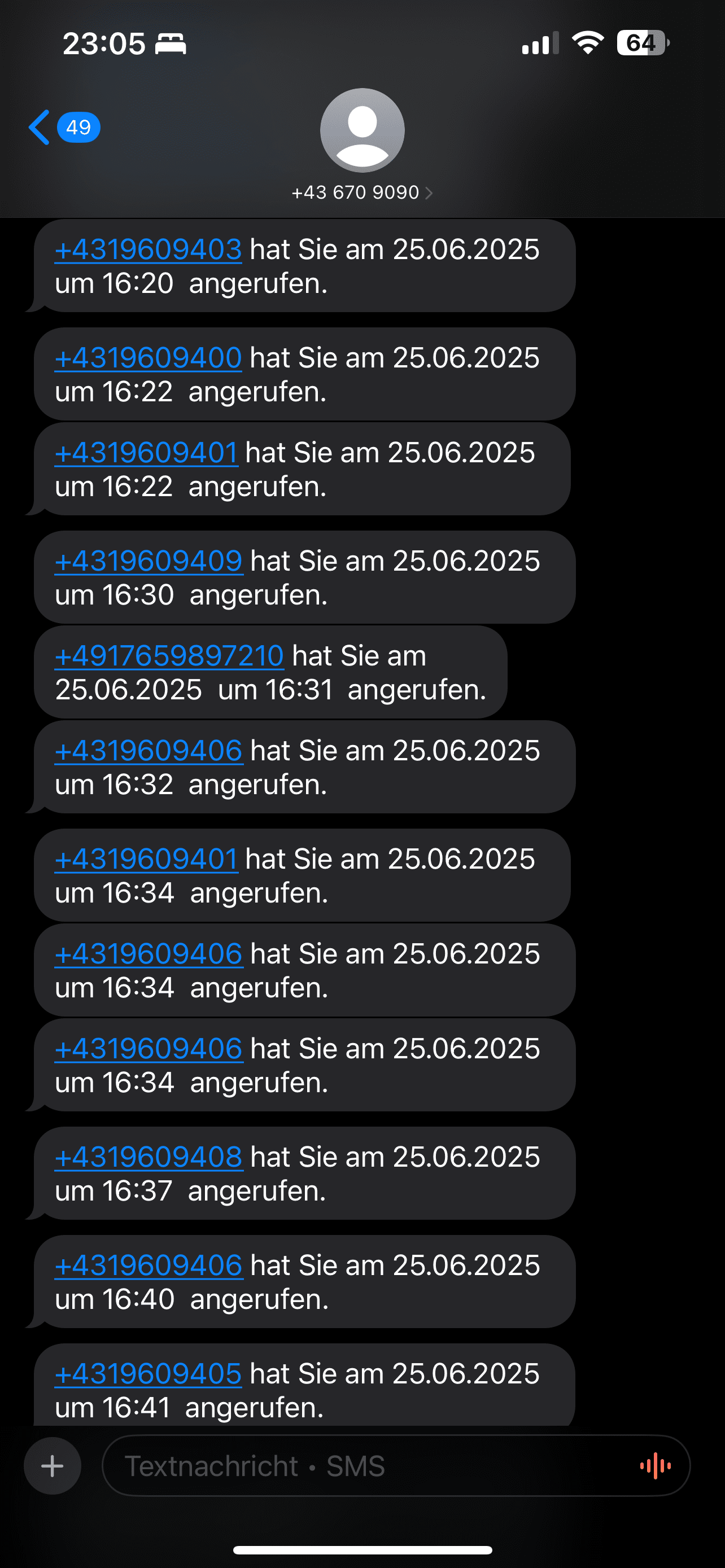Open the German number +4917659897210
The height and width of the screenshot is (1568, 725).
pos(169,656)
